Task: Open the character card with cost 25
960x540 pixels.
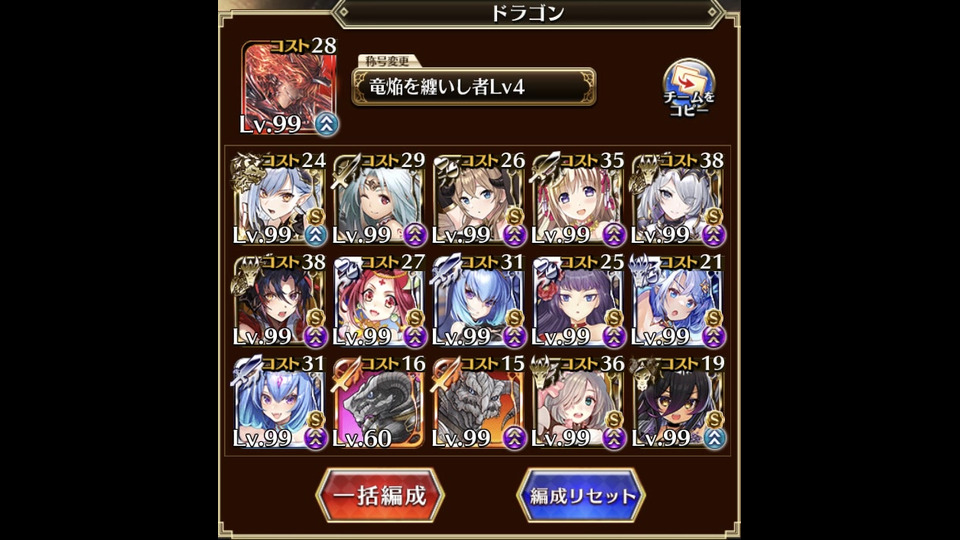Action: (578, 302)
